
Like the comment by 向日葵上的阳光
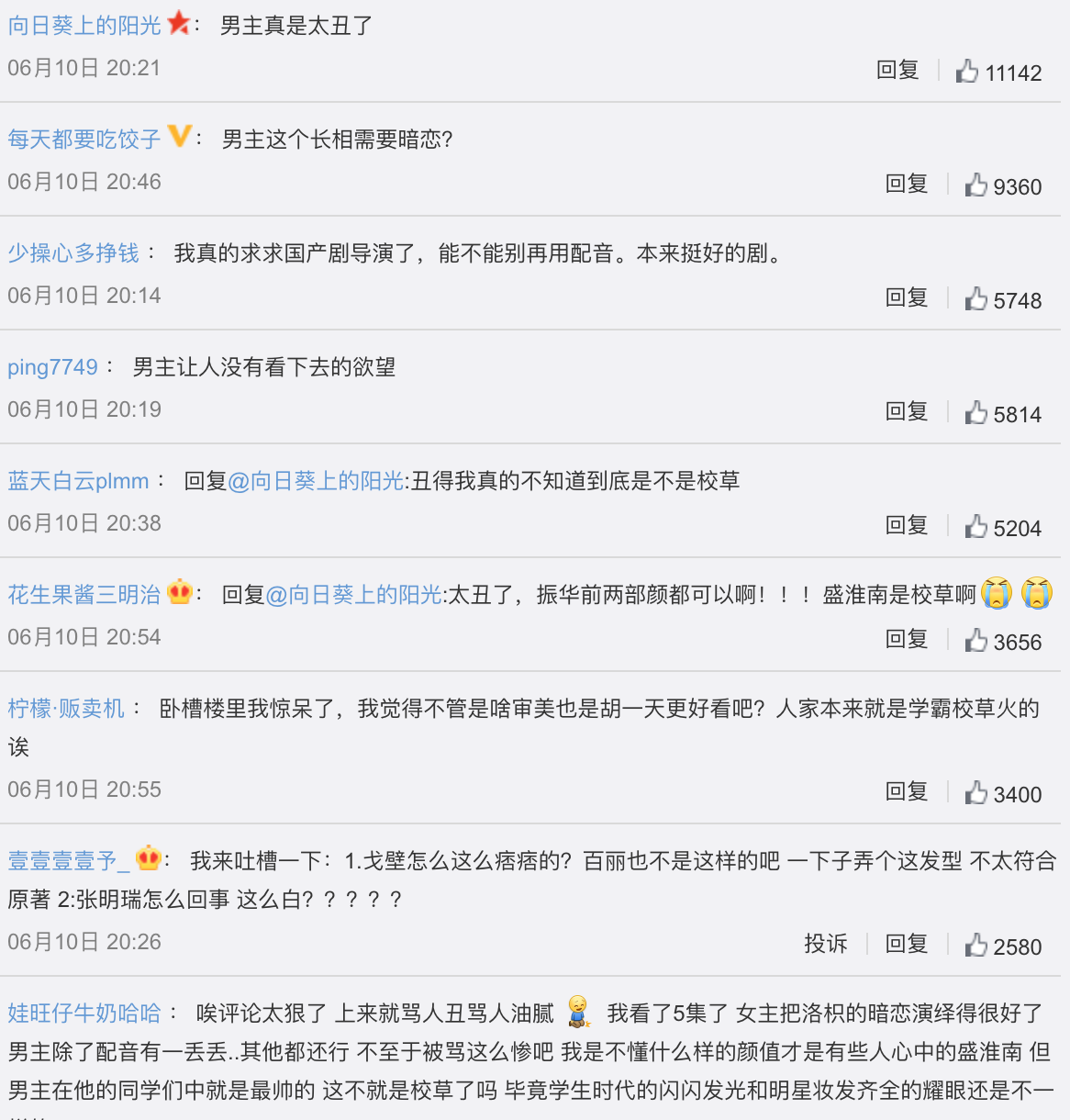point(968,72)
